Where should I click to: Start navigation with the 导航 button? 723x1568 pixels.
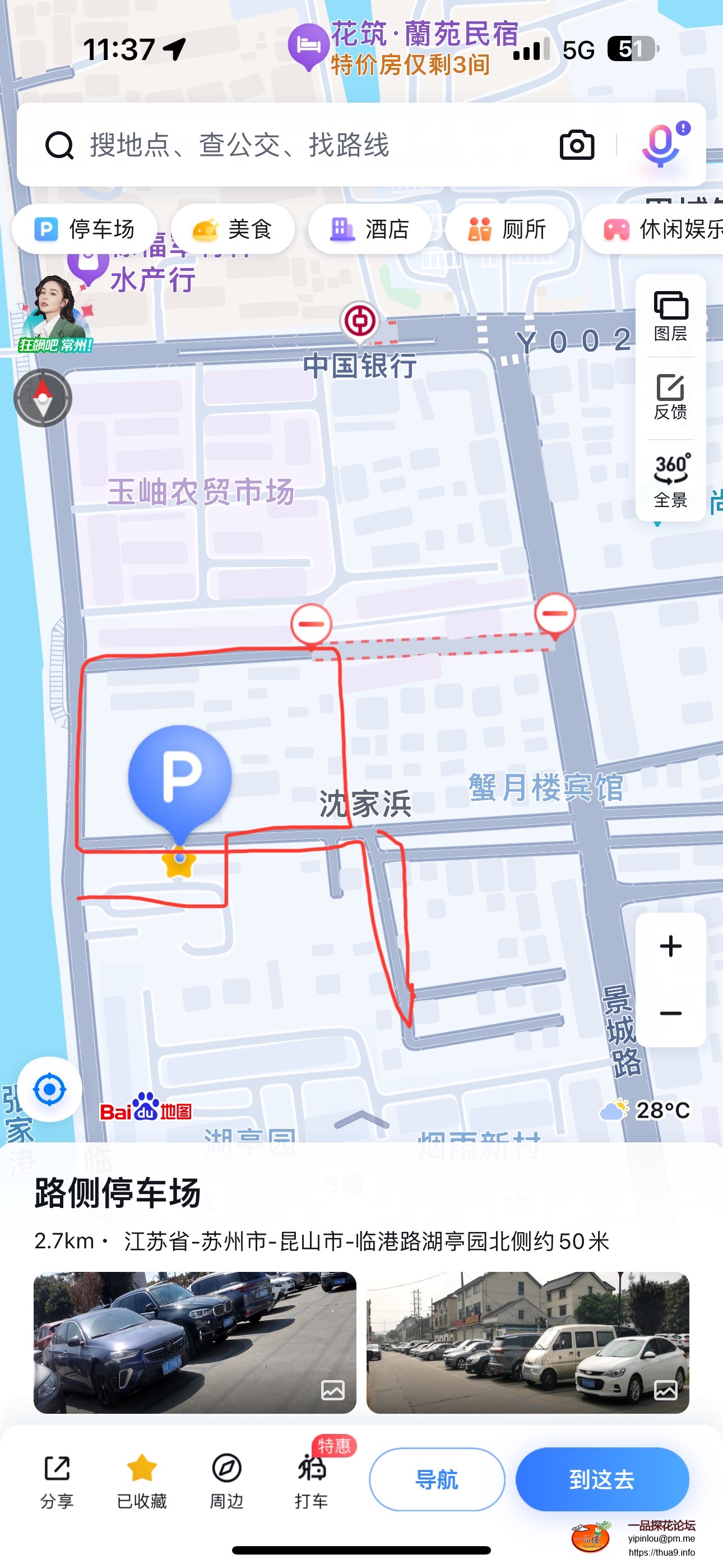point(437,1479)
